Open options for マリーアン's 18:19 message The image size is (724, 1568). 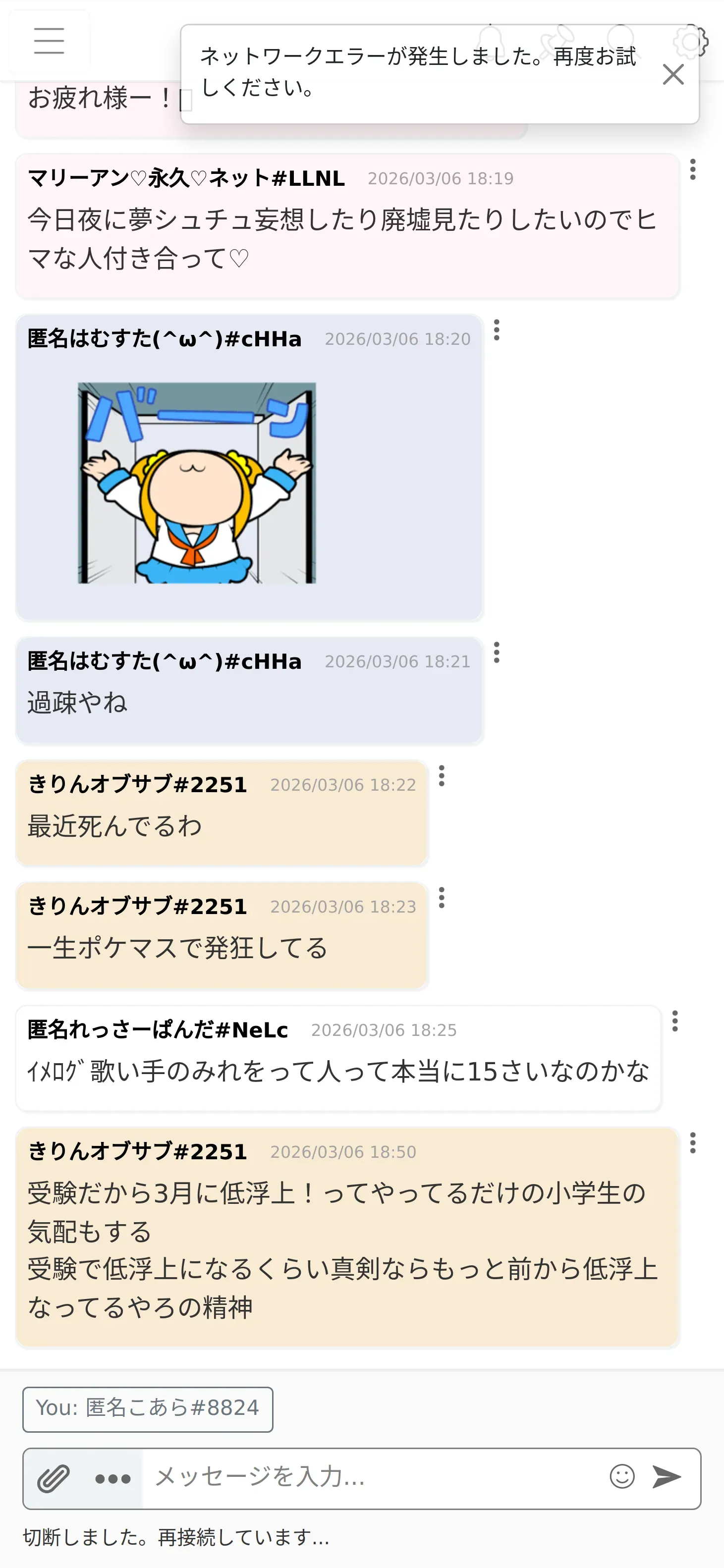(x=692, y=169)
